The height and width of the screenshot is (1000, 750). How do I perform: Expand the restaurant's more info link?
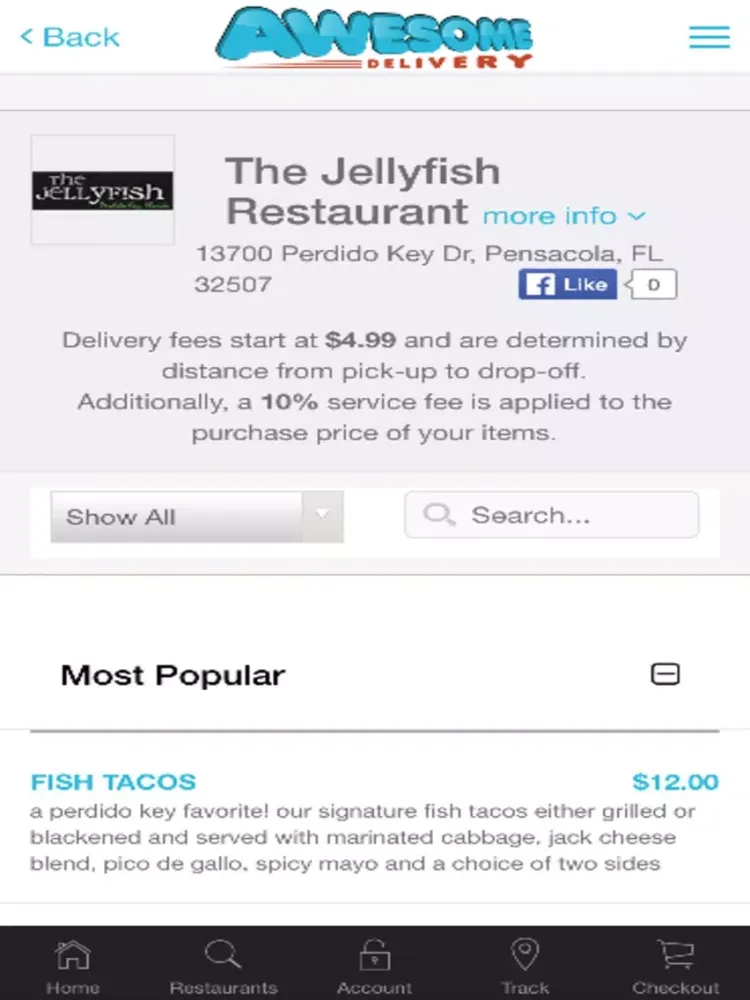(564, 216)
